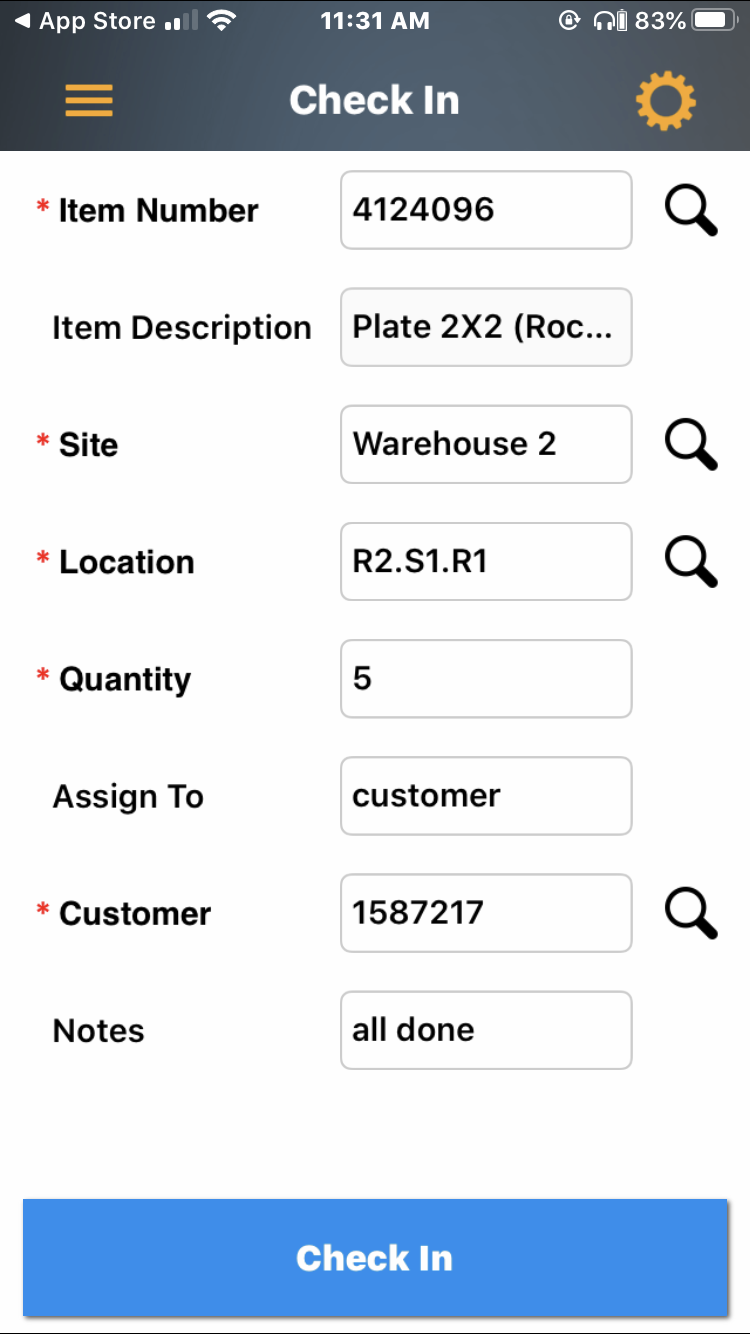Open the settings gear

coord(665,101)
